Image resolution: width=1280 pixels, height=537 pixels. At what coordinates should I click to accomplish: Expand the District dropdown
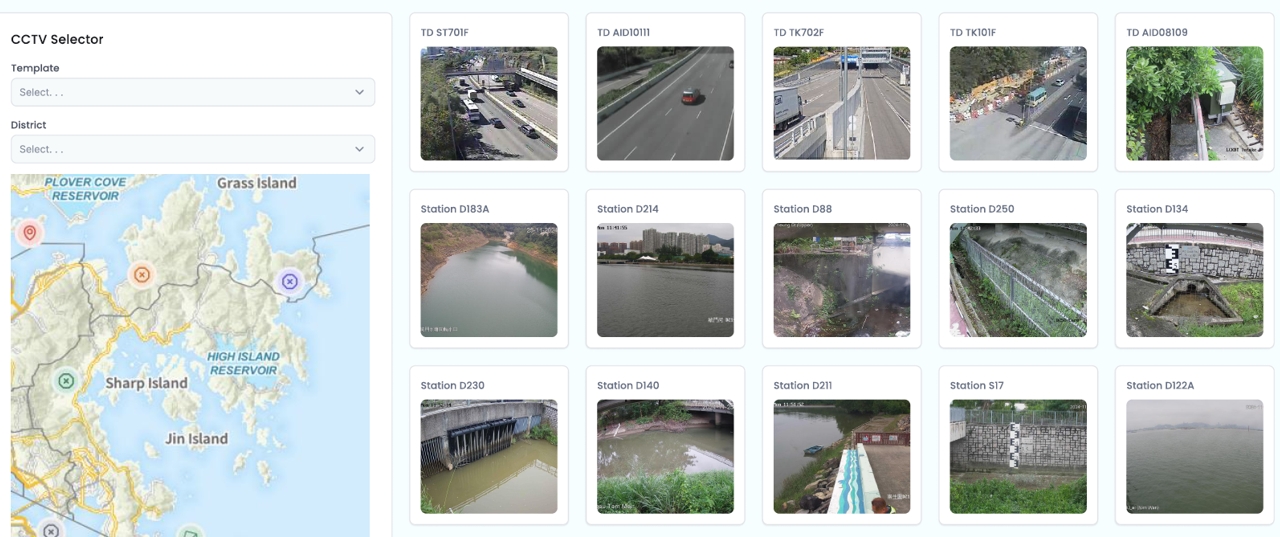[192, 149]
